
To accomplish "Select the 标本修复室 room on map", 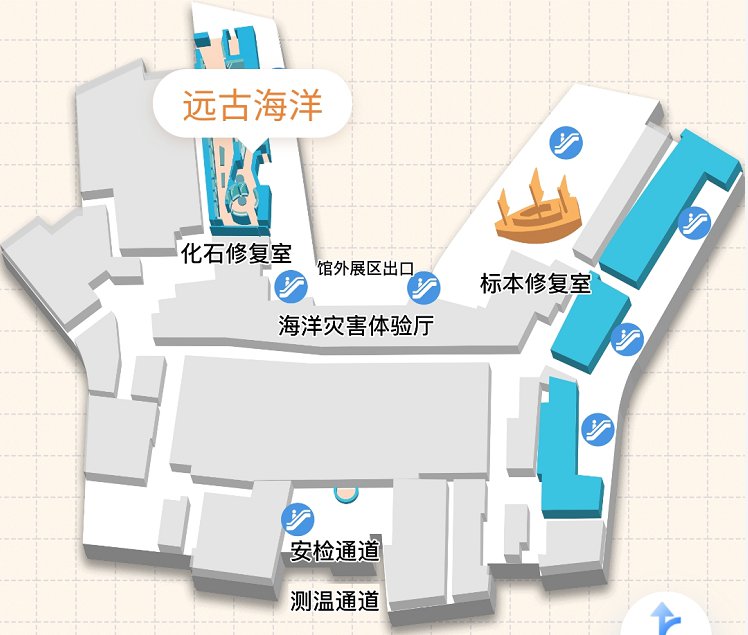I will 536,284.
